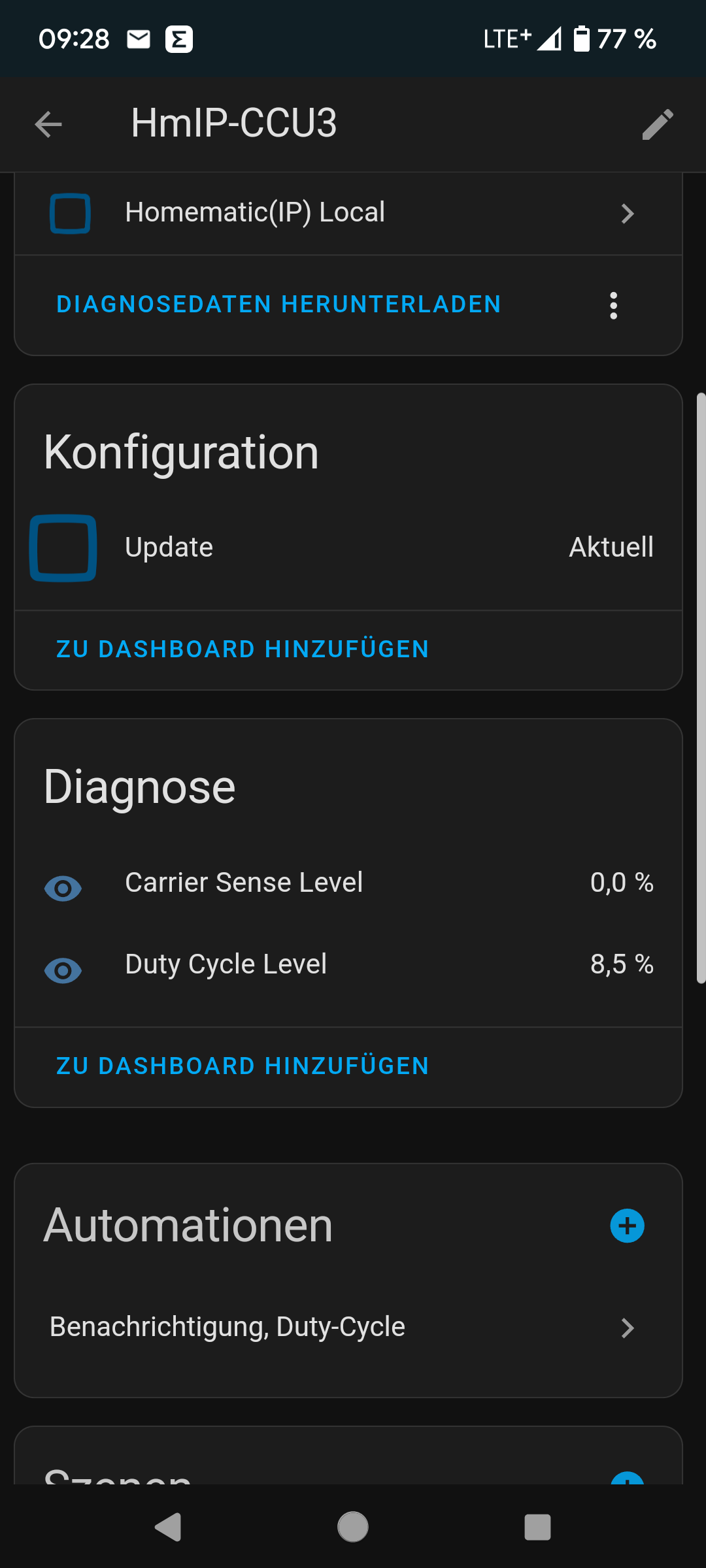The height and width of the screenshot is (1568, 706).
Task: Open the system recent apps button
Action: coord(537,1527)
